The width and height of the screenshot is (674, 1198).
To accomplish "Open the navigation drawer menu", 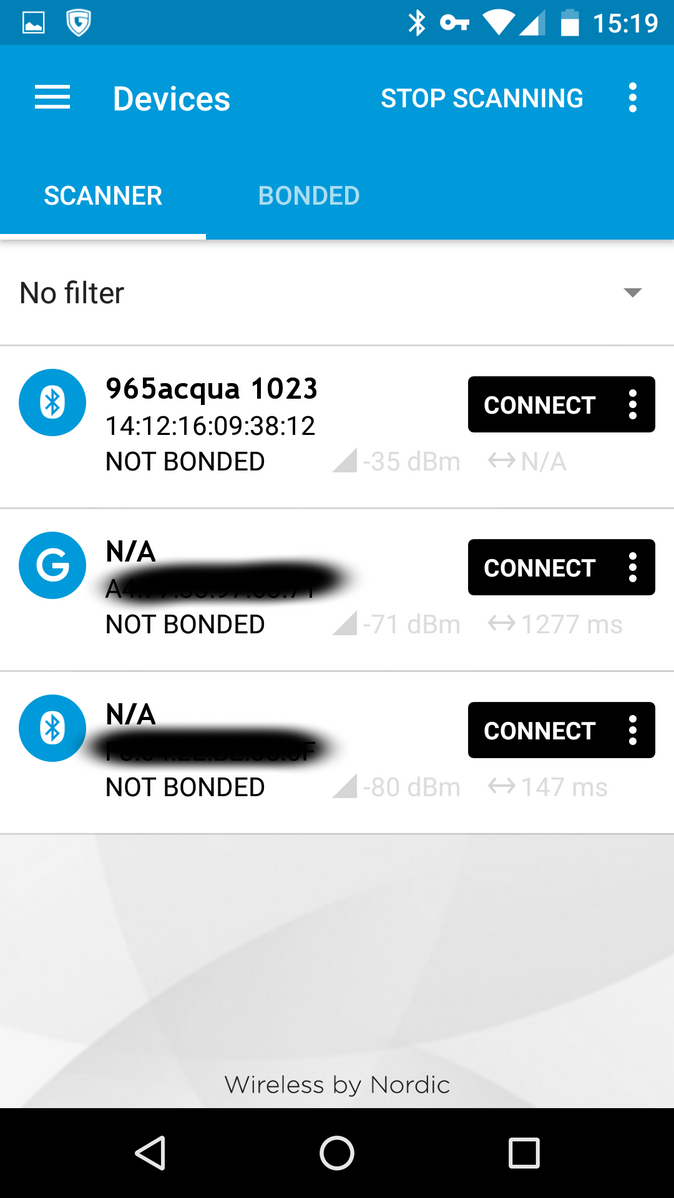I will 52,98.
